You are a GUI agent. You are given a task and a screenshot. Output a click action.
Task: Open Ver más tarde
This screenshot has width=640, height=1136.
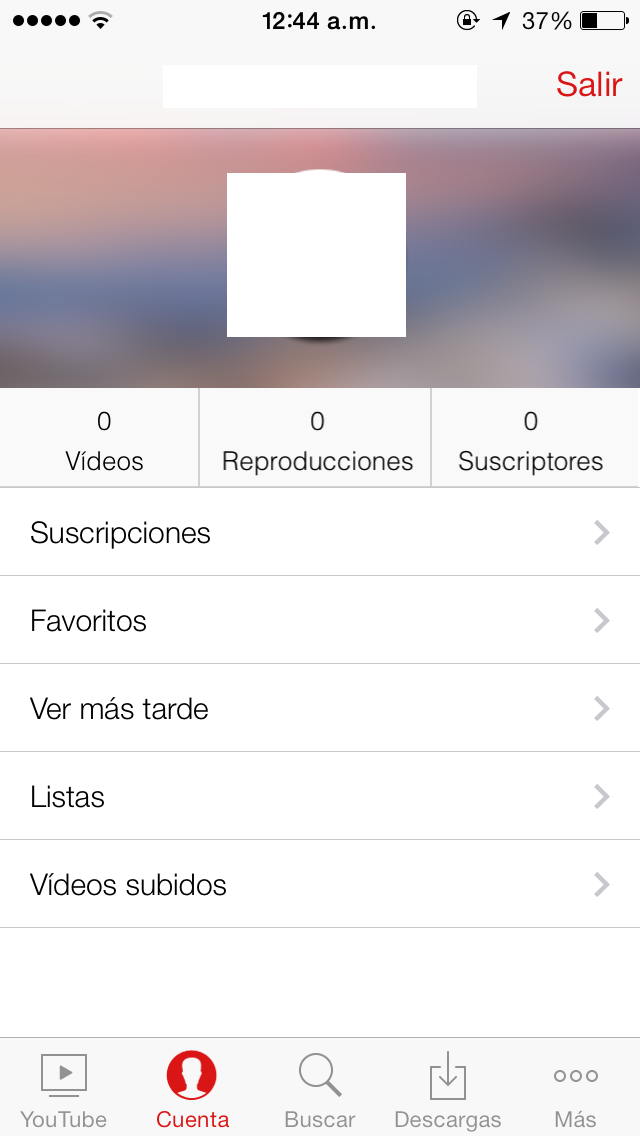pos(320,709)
